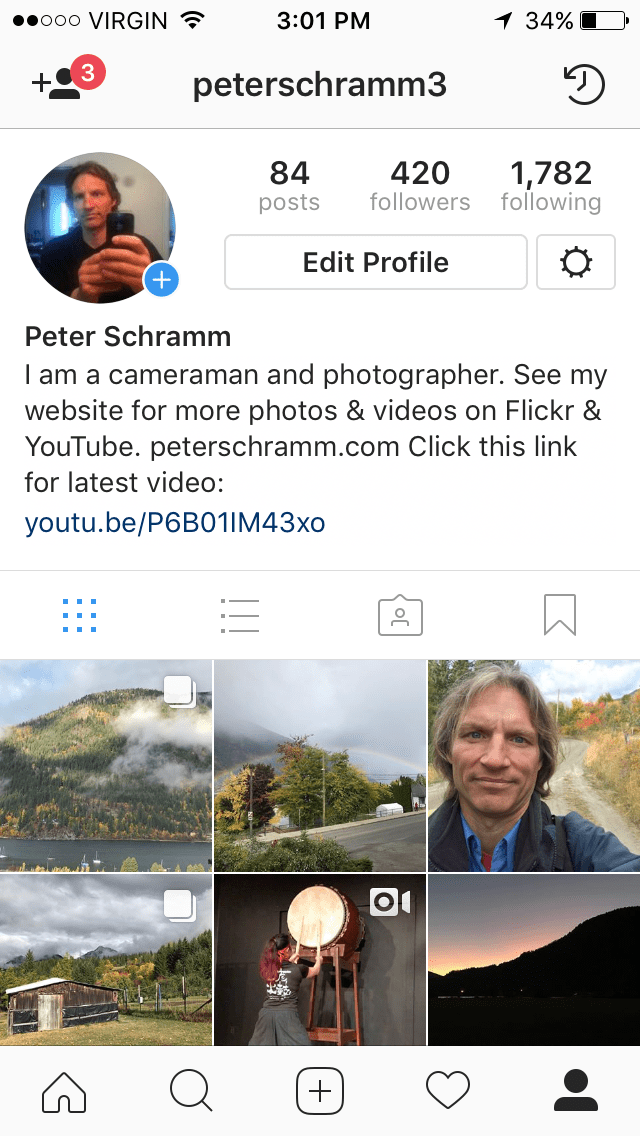Open the old barn multi-photo post
640x1136 pixels.
click(x=105, y=960)
